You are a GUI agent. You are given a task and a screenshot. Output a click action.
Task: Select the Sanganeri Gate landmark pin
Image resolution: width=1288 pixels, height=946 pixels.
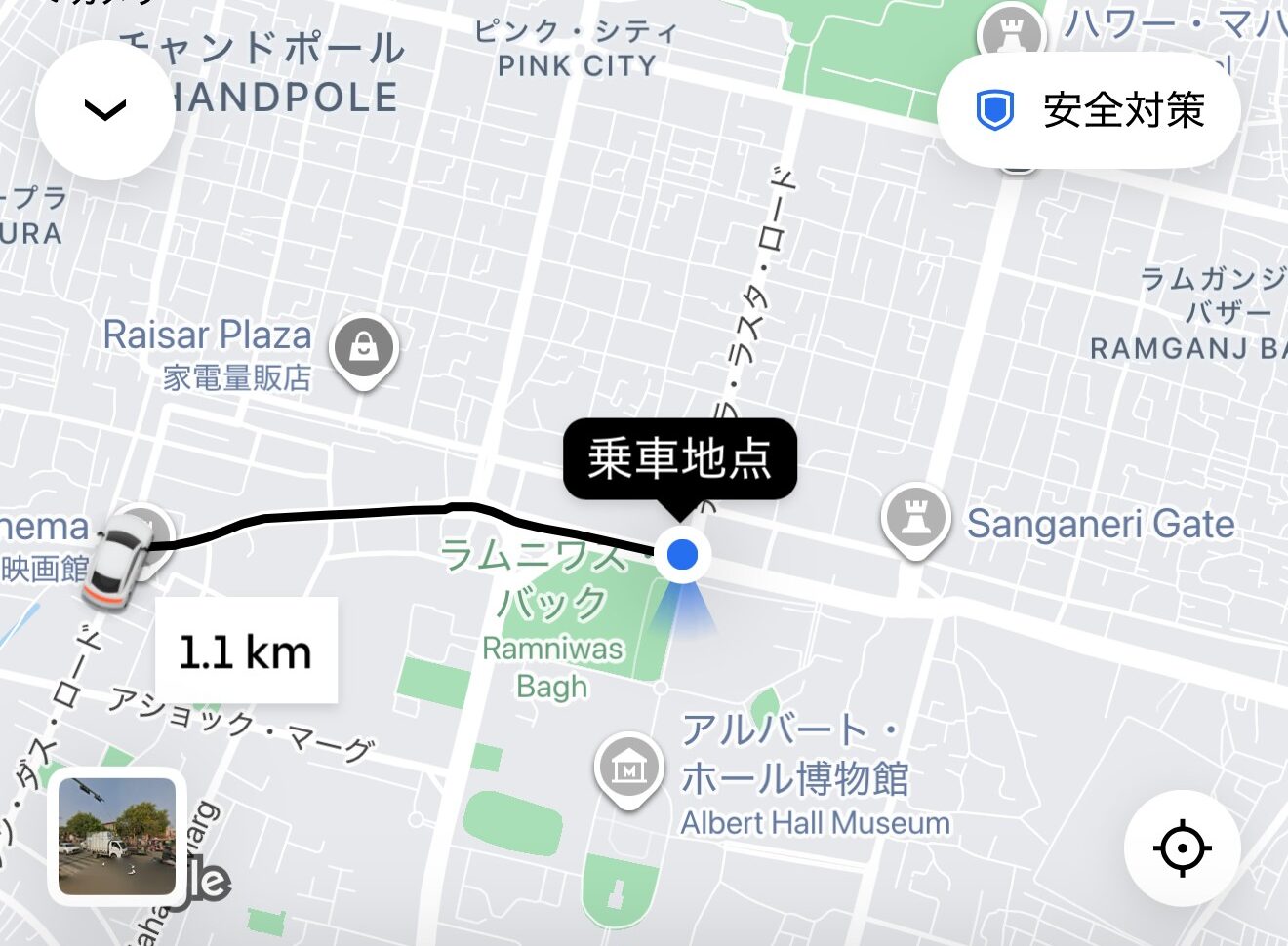click(914, 518)
